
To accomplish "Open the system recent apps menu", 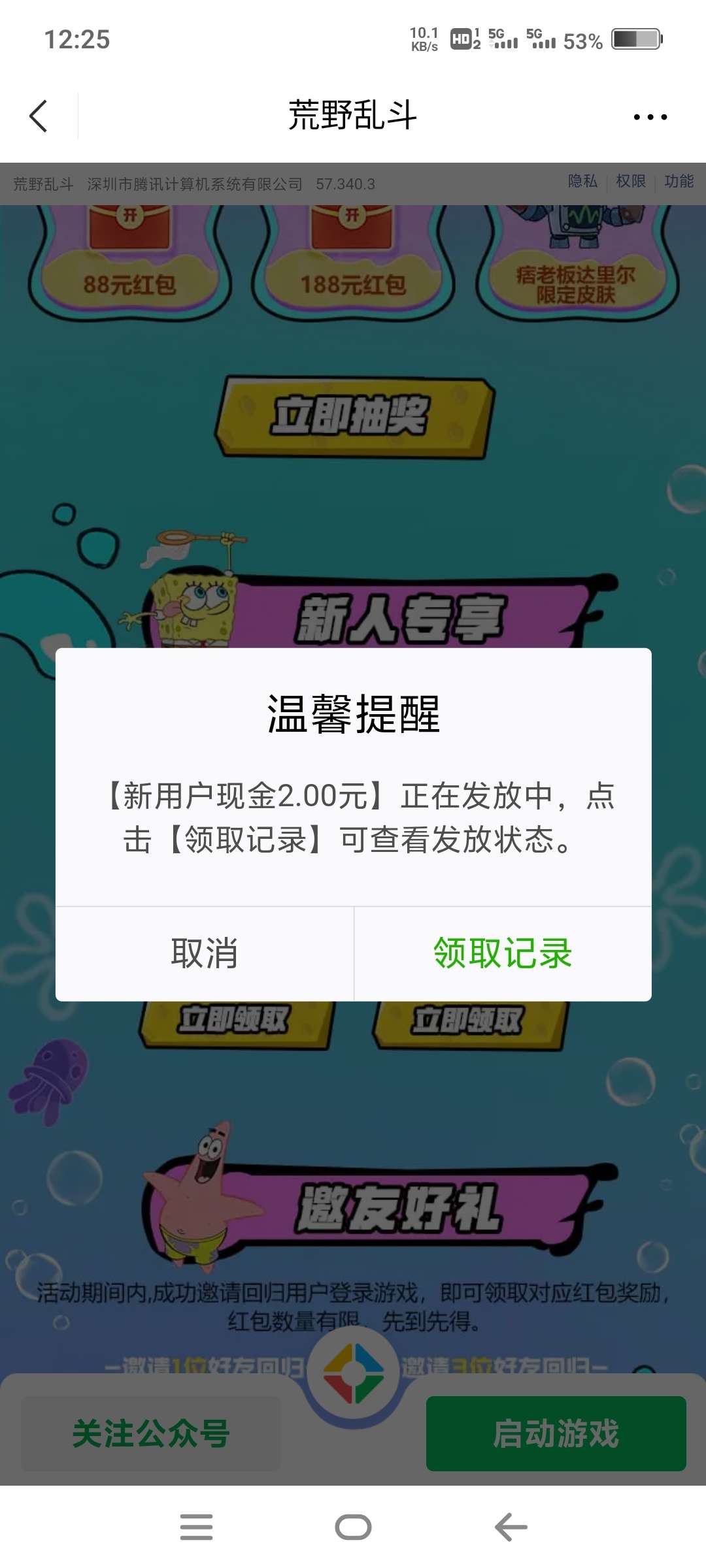I will (x=196, y=1527).
